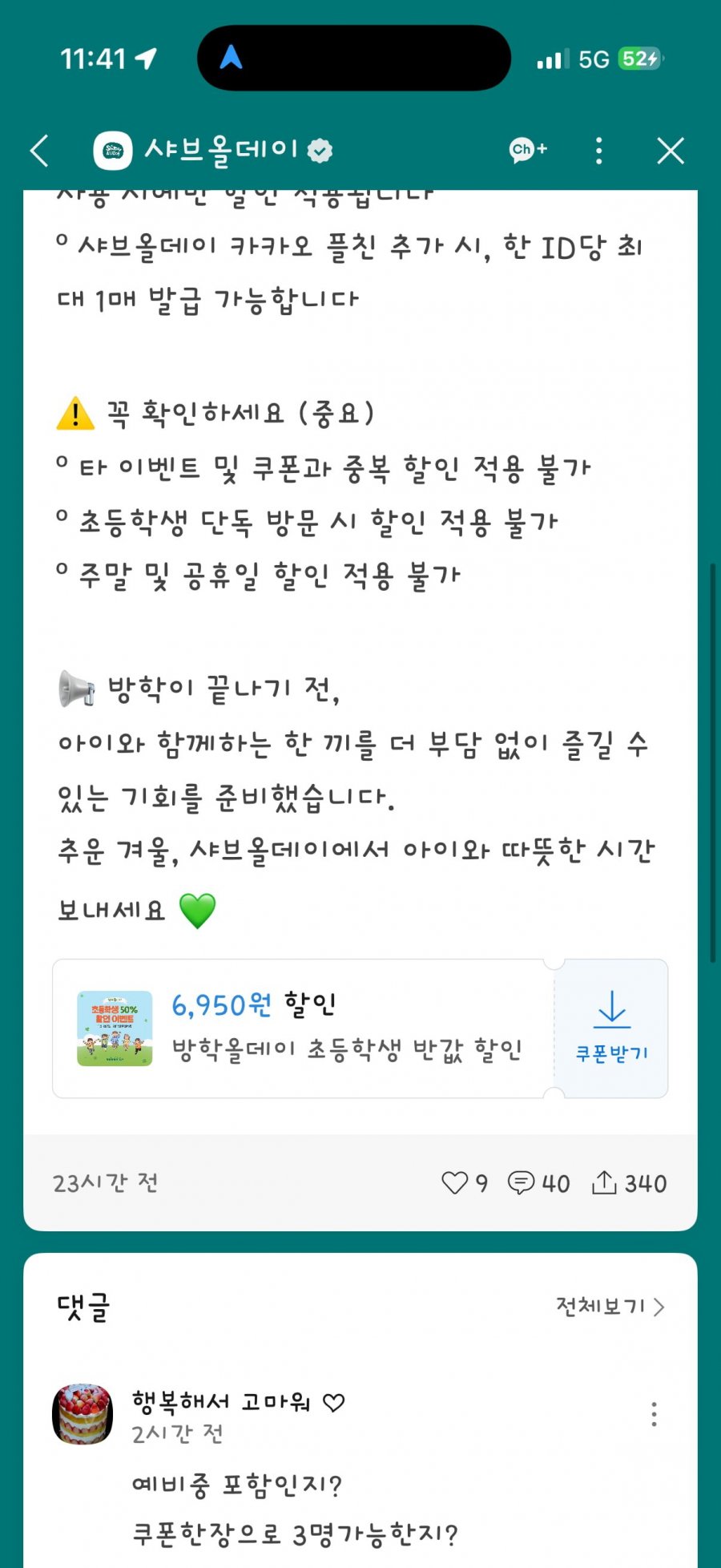Open options for 행복해서 고마워's comment
This screenshot has height=1568, width=721.
654,1414
